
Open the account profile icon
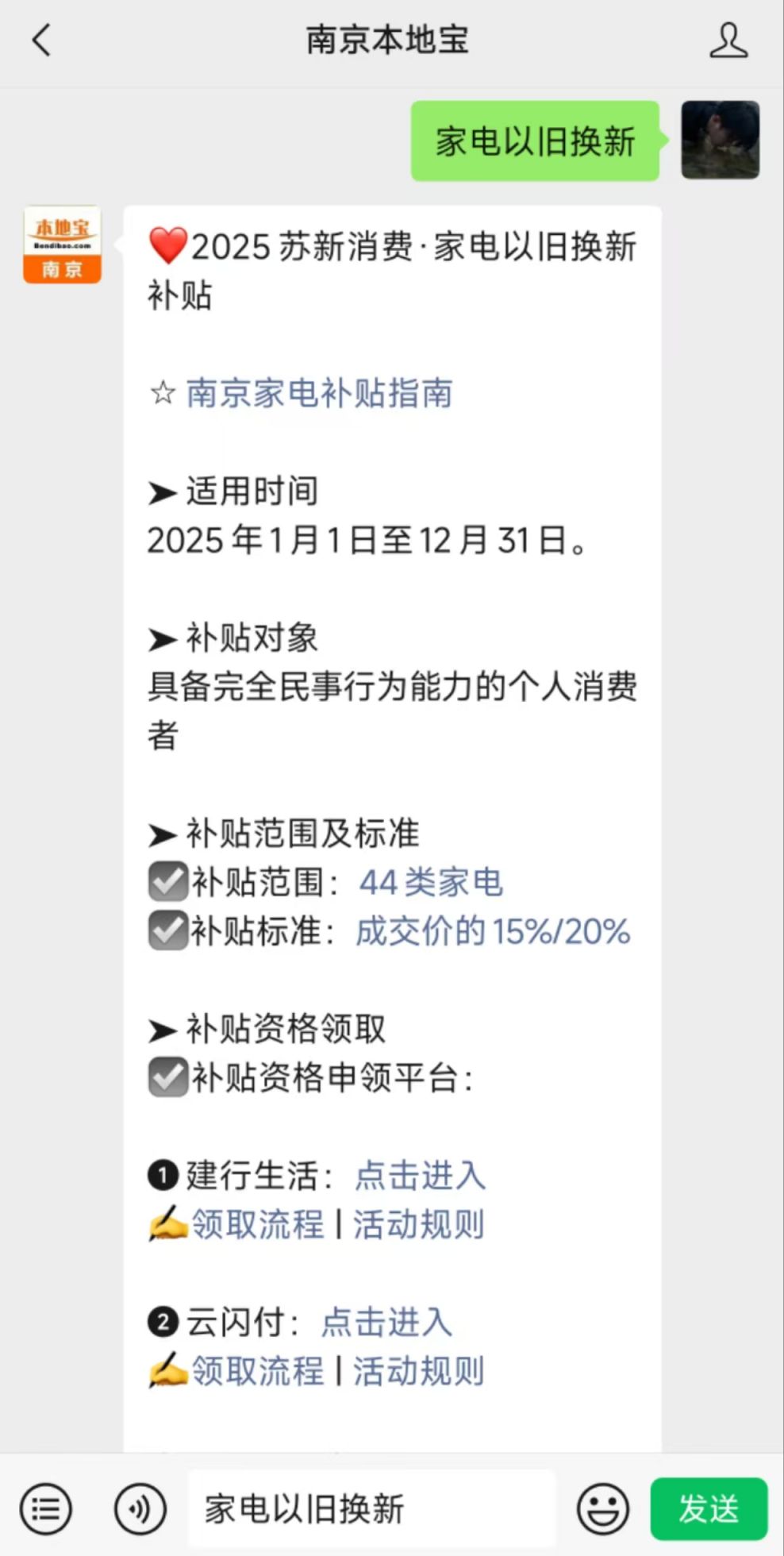pyautogui.click(x=728, y=40)
